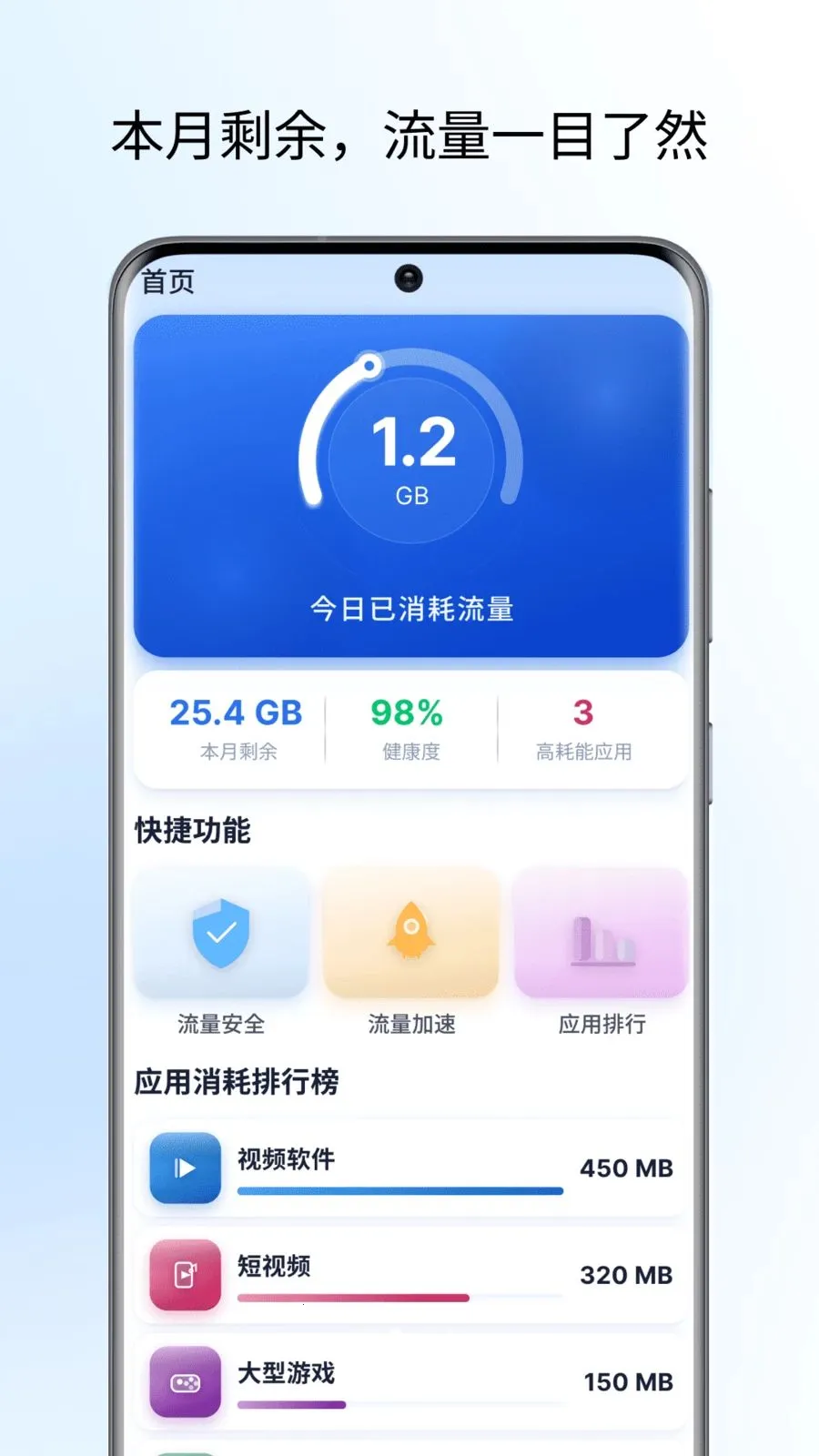Expand details for 高耗能应用 count

pyautogui.click(x=583, y=728)
